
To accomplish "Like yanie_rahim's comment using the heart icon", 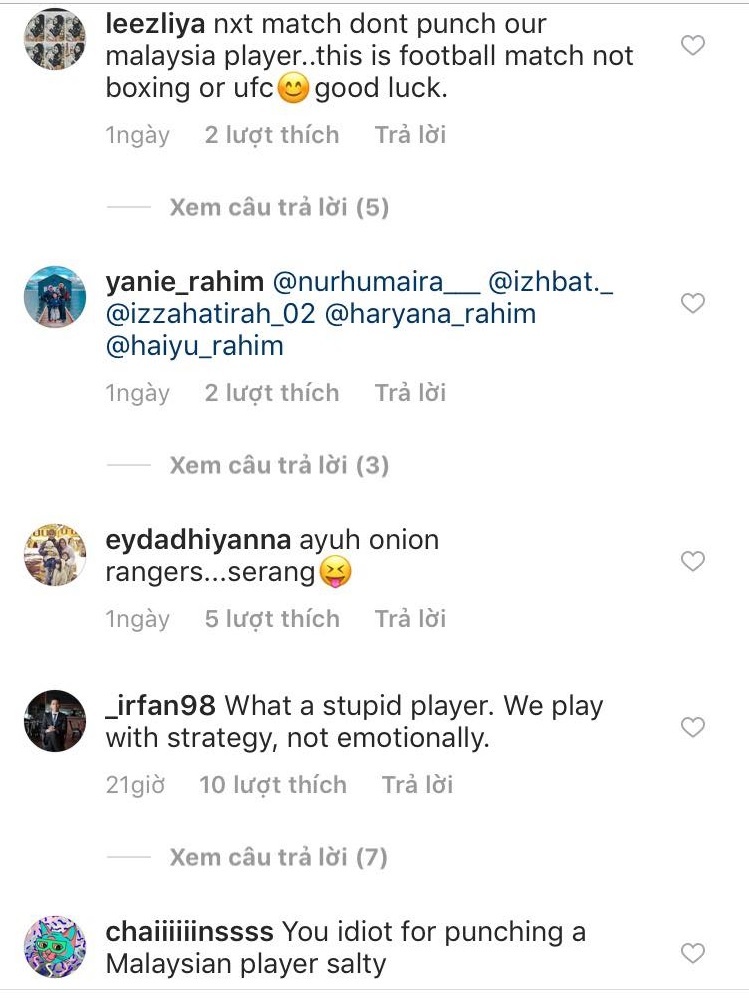I will [x=692, y=303].
